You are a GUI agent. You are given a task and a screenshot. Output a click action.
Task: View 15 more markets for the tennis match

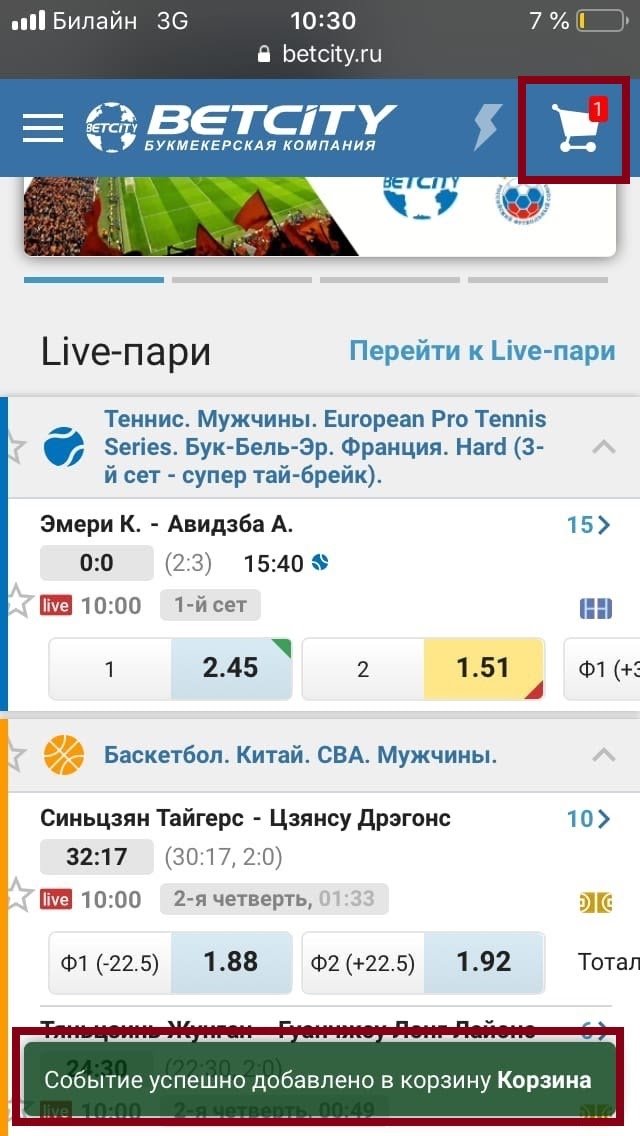pyautogui.click(x=588, y=525)
